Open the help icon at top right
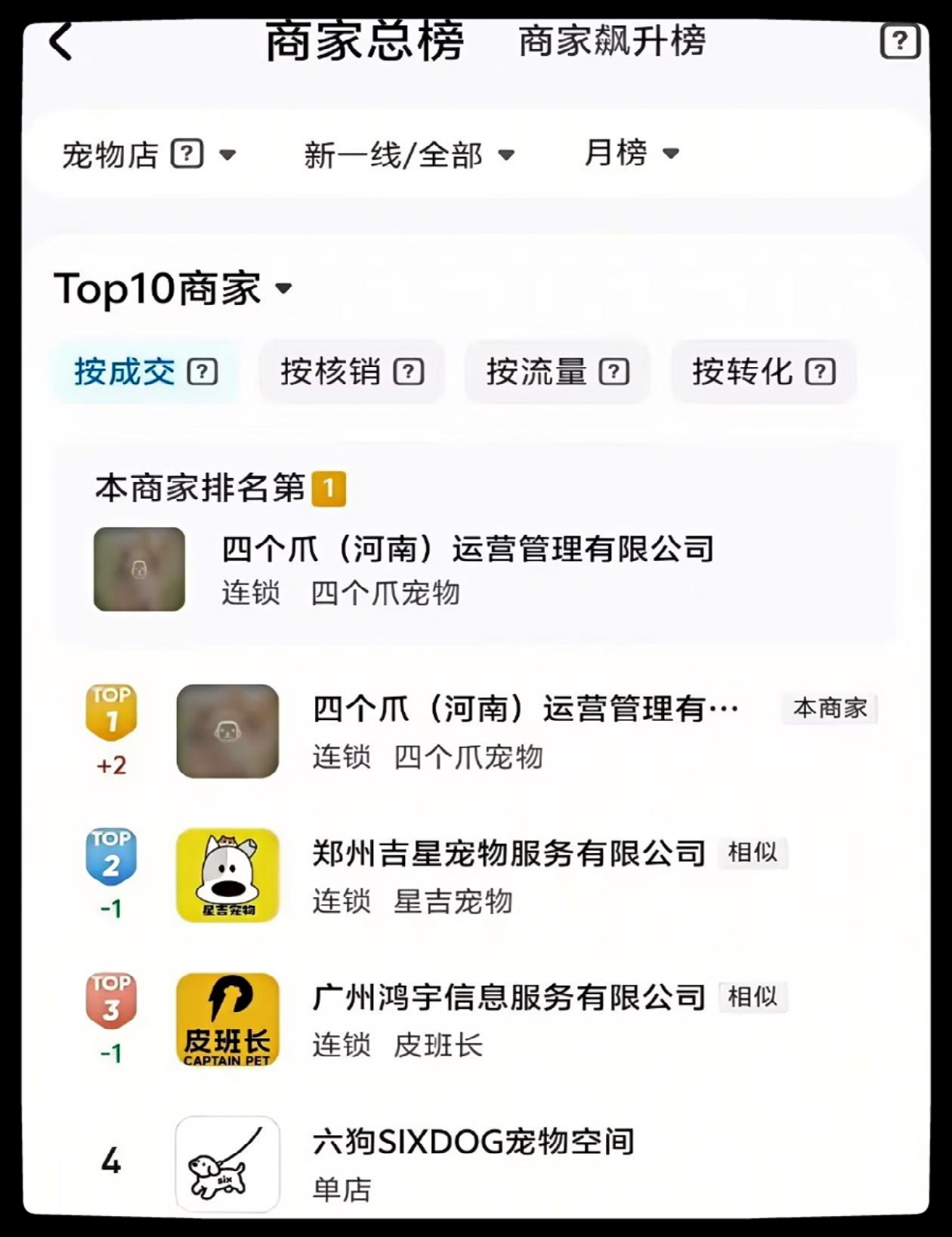Screen dimensions: 952x1237 click(900, 41)
